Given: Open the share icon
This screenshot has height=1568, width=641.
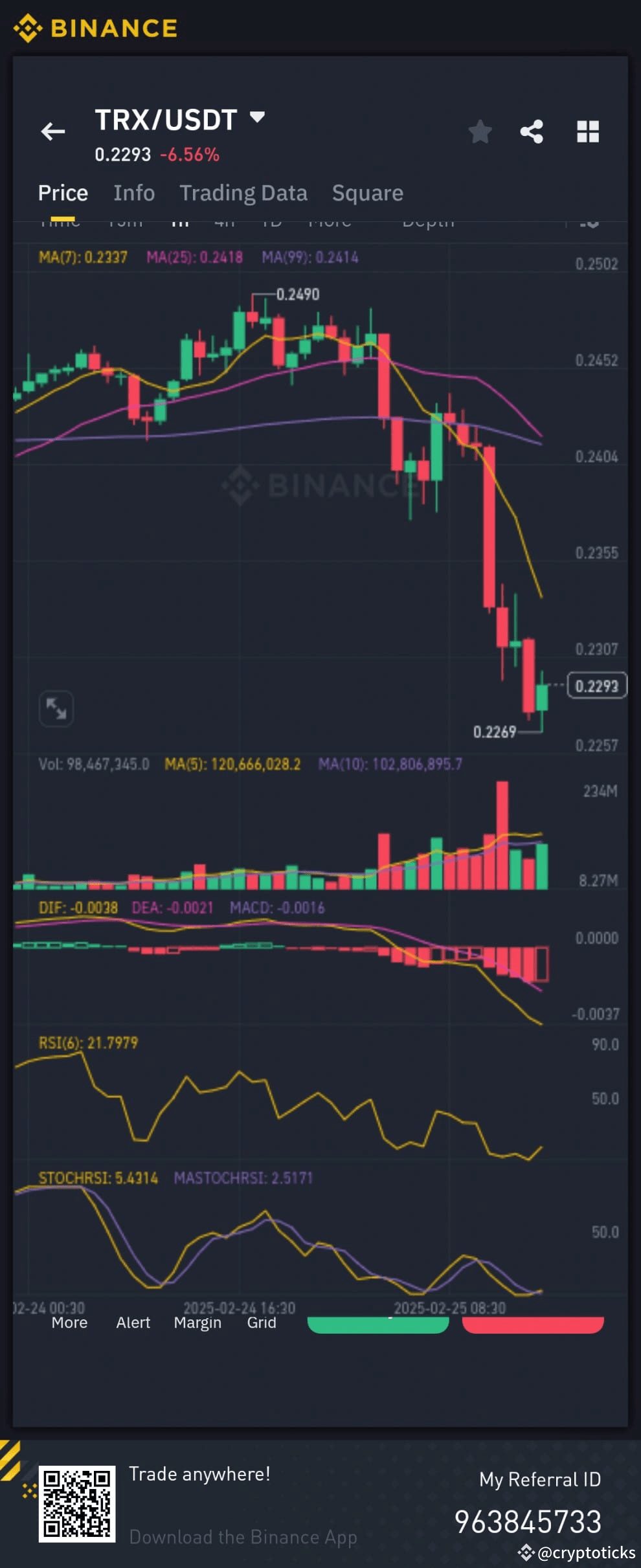Looking at the screenshot, I should click(532, 132).
